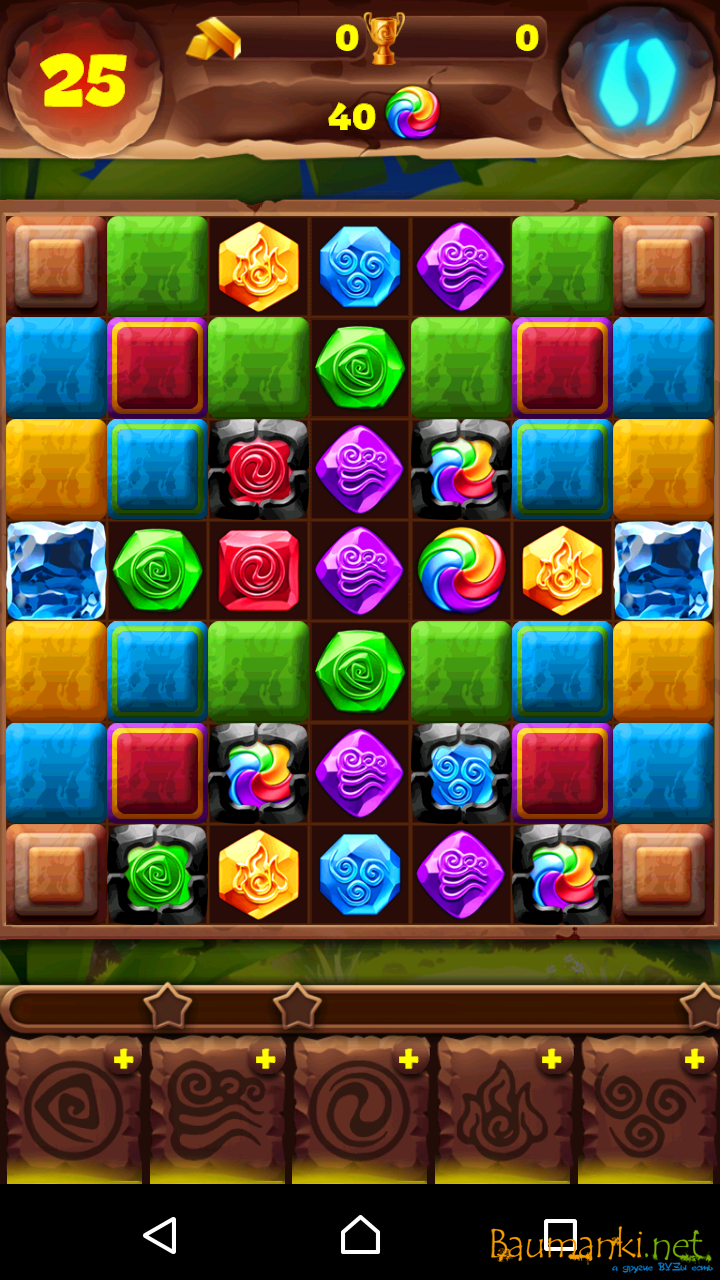Select the fire flame booster card
The width and height of the screenshot is (720, 1280).
pos(503,1112)
